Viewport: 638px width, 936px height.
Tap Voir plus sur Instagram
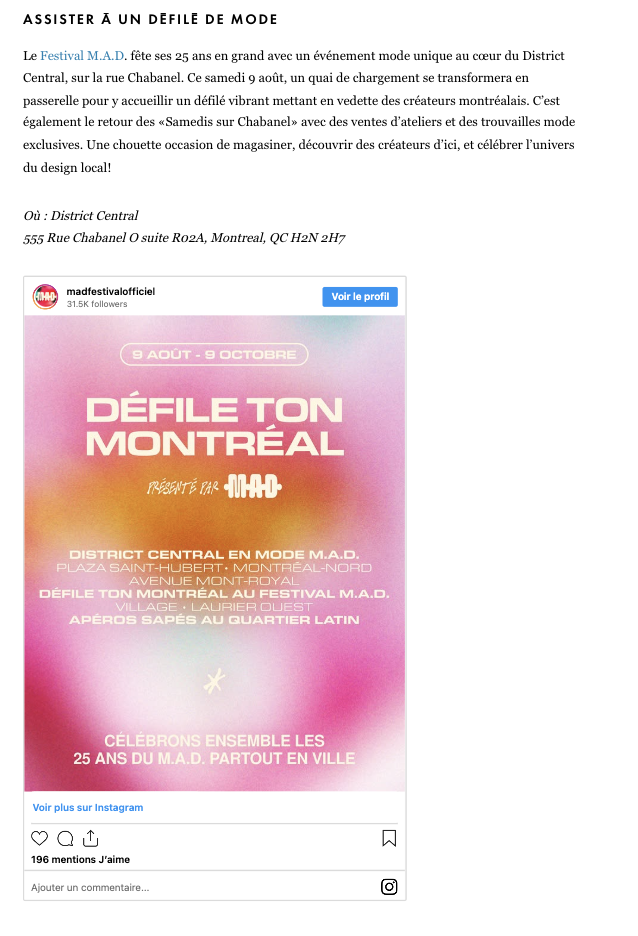(88, 807)
